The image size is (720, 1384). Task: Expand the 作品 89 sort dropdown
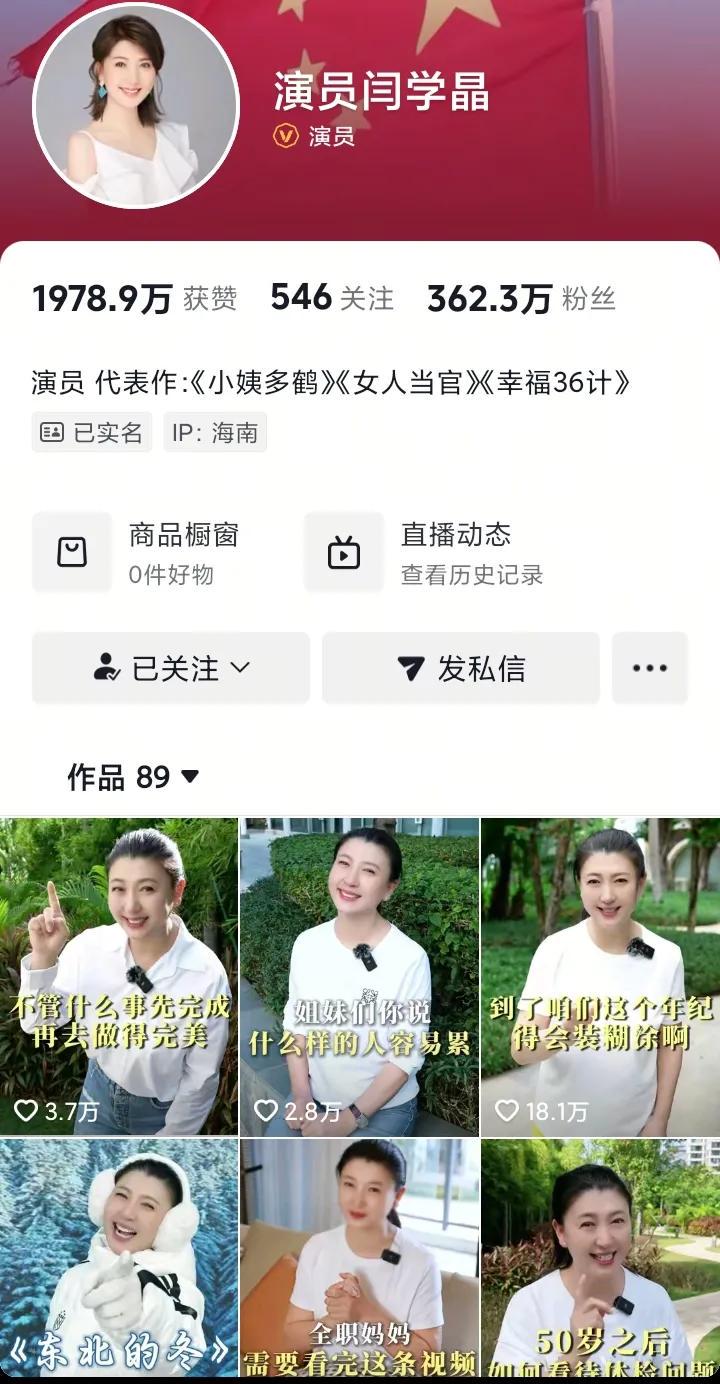pos(133,777)
